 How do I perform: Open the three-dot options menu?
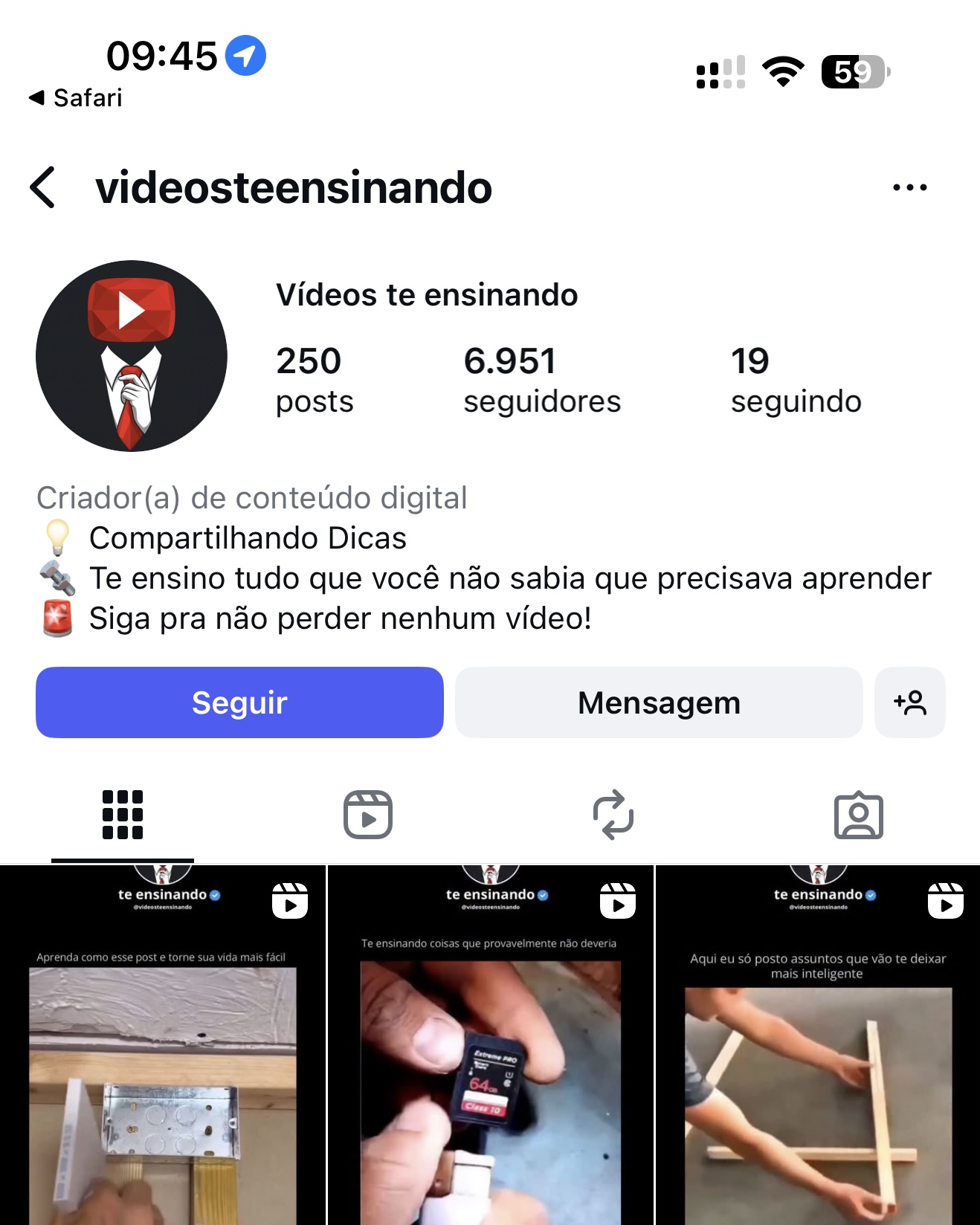click(909, 187)
